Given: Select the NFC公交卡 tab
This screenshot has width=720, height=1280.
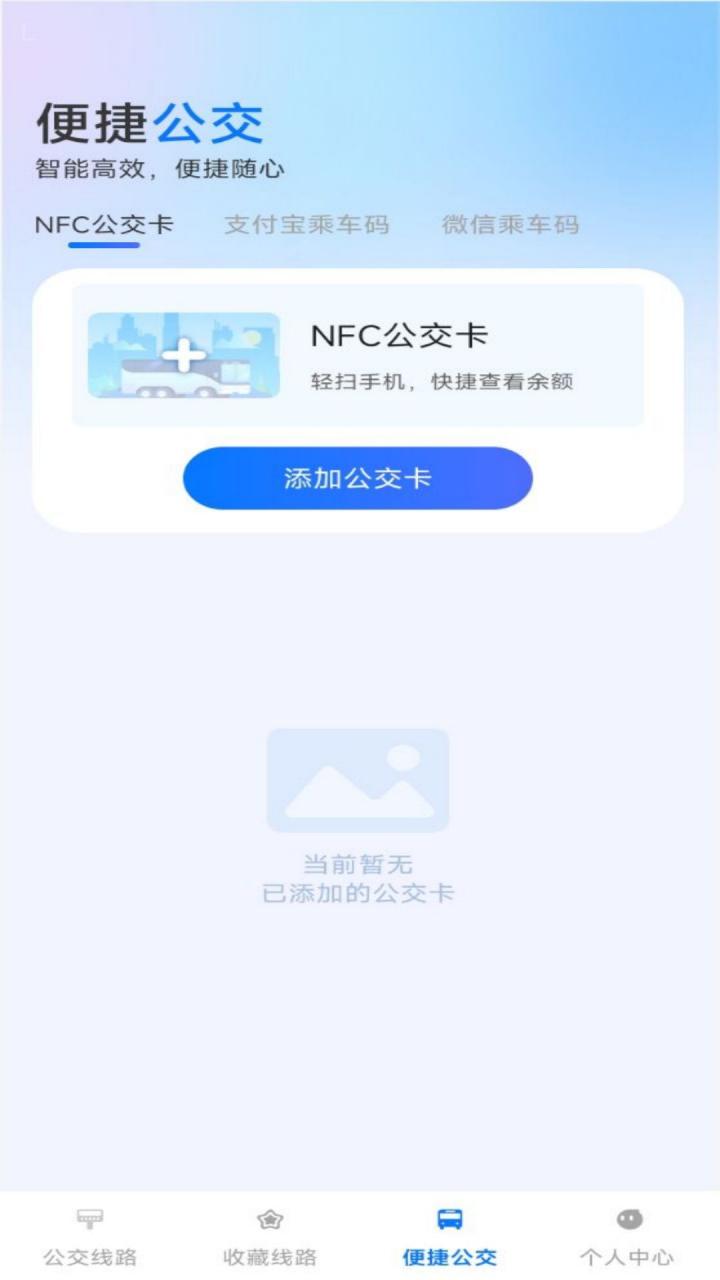Looking at the screenshot, I should click(103, 225).
